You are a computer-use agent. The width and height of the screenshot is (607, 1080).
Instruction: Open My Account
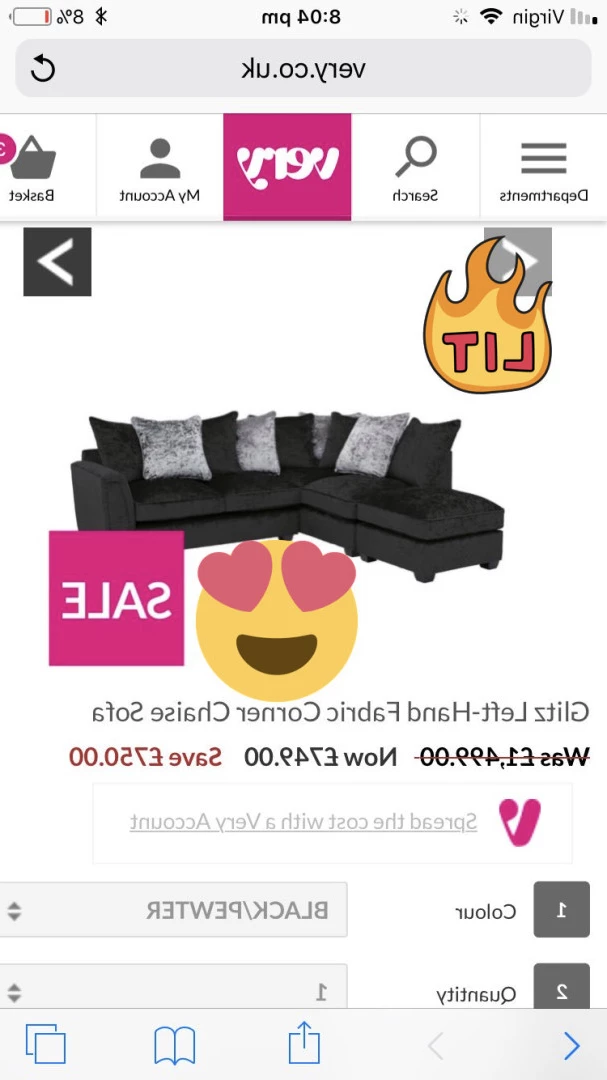tap(160, 167)
